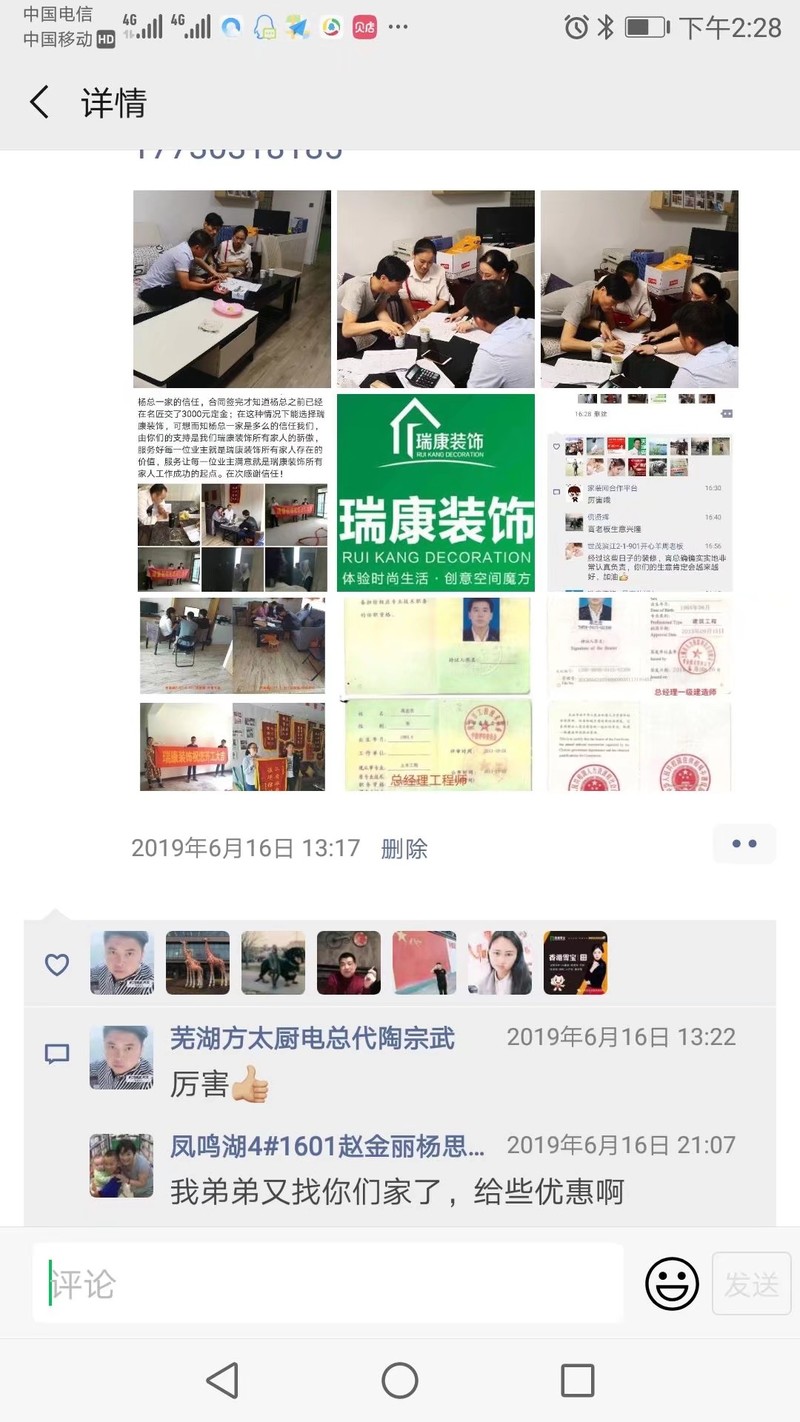The height and width of the screenshot is (1422, 800).
Task: Open the 香港雪宝 avatar in the likes row
Action: coord(575,963)
